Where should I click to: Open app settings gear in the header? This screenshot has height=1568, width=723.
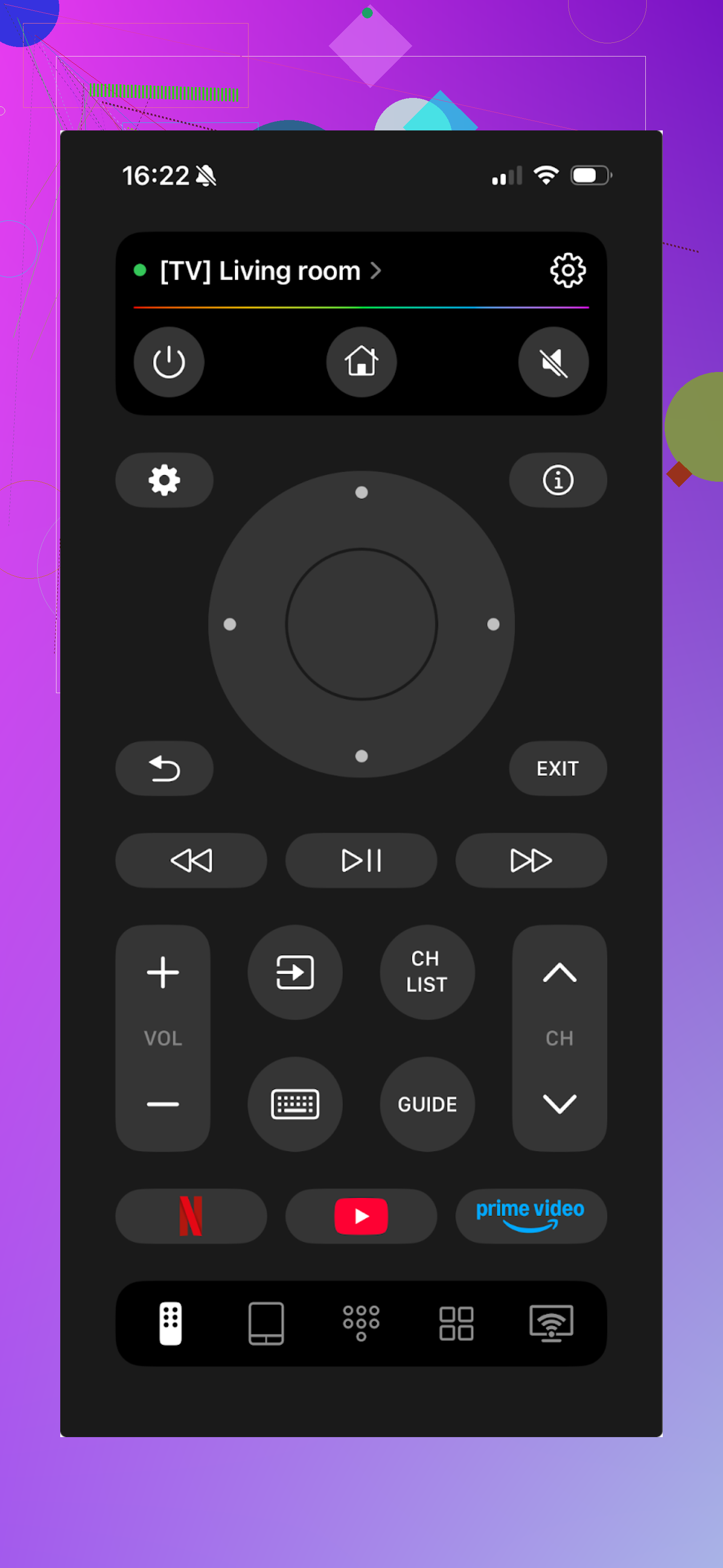567,270
